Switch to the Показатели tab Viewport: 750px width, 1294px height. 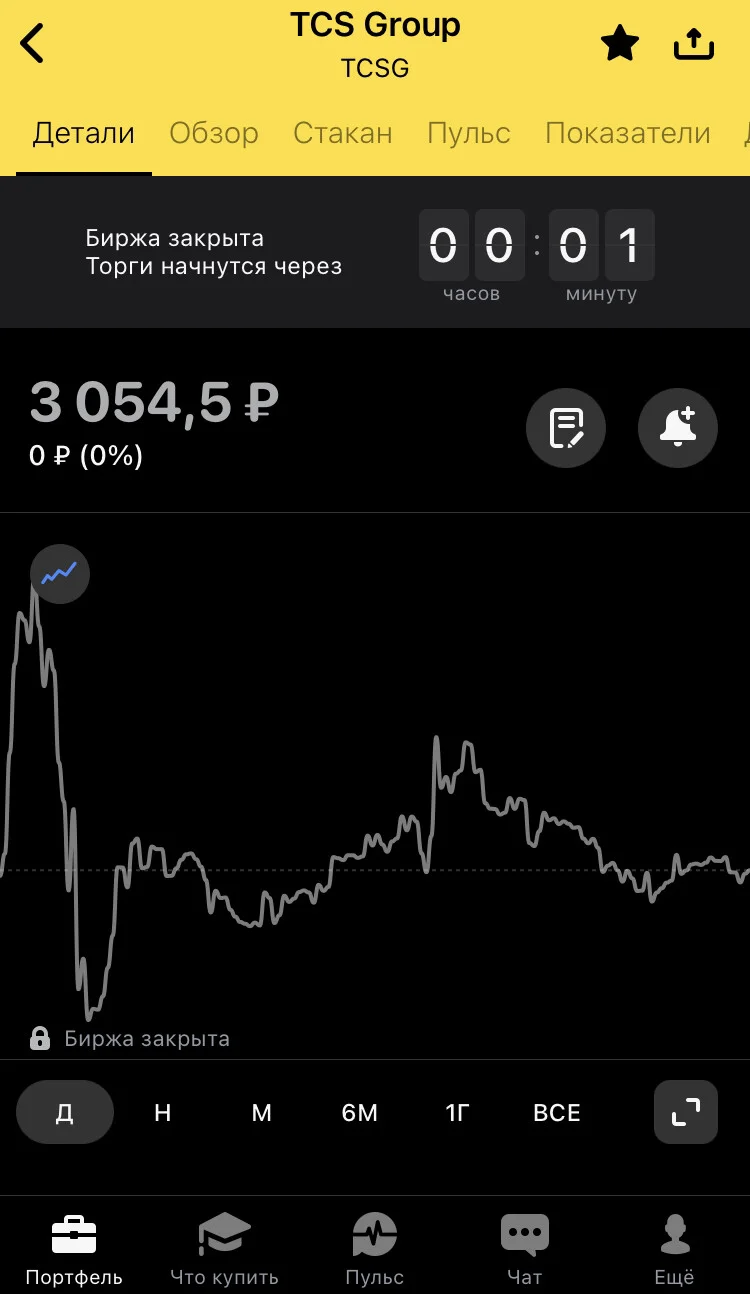(628, 133)
